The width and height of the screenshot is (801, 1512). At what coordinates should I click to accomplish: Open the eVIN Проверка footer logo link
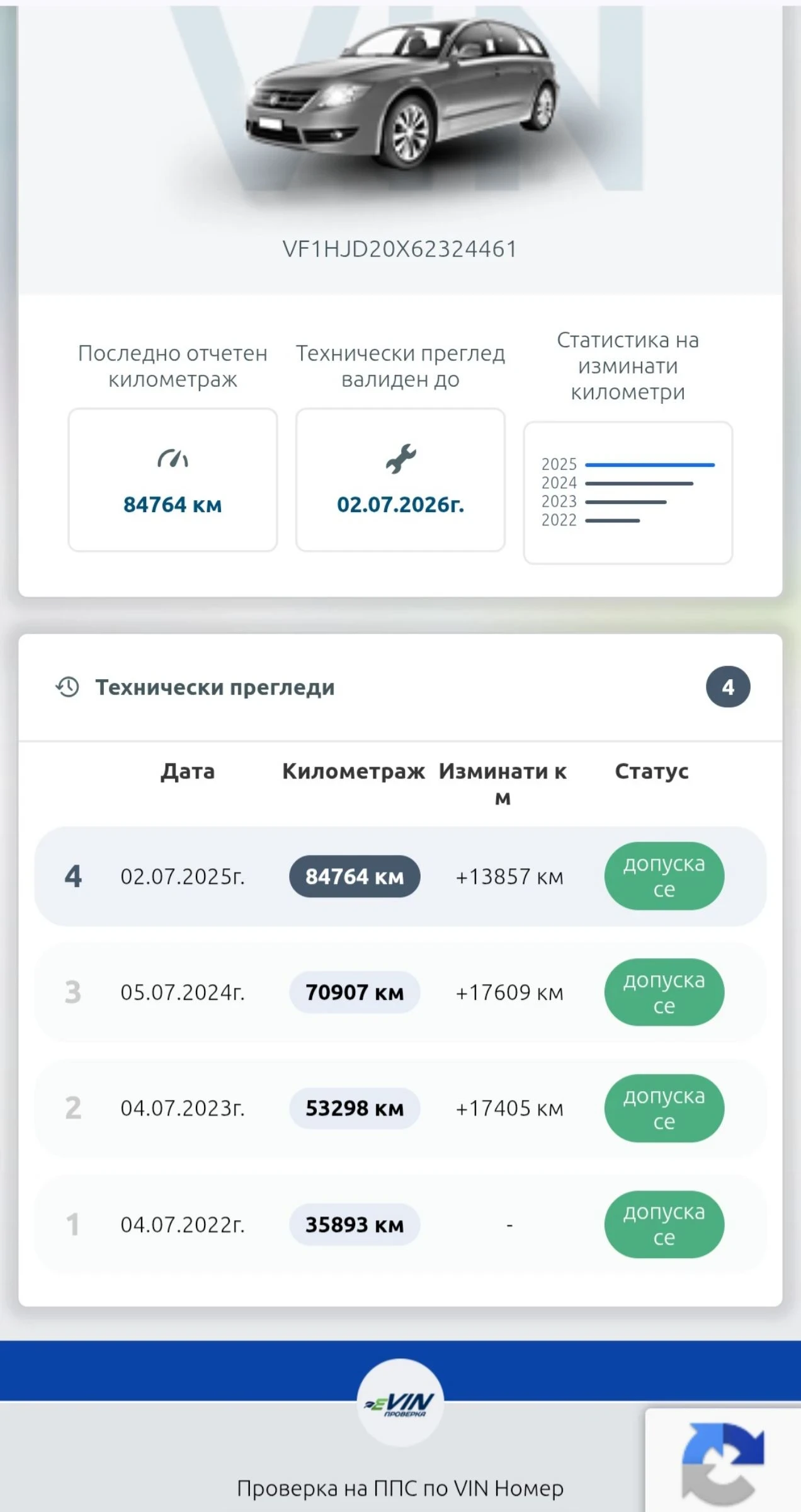pyautogui.click(x=400, y=1402)
